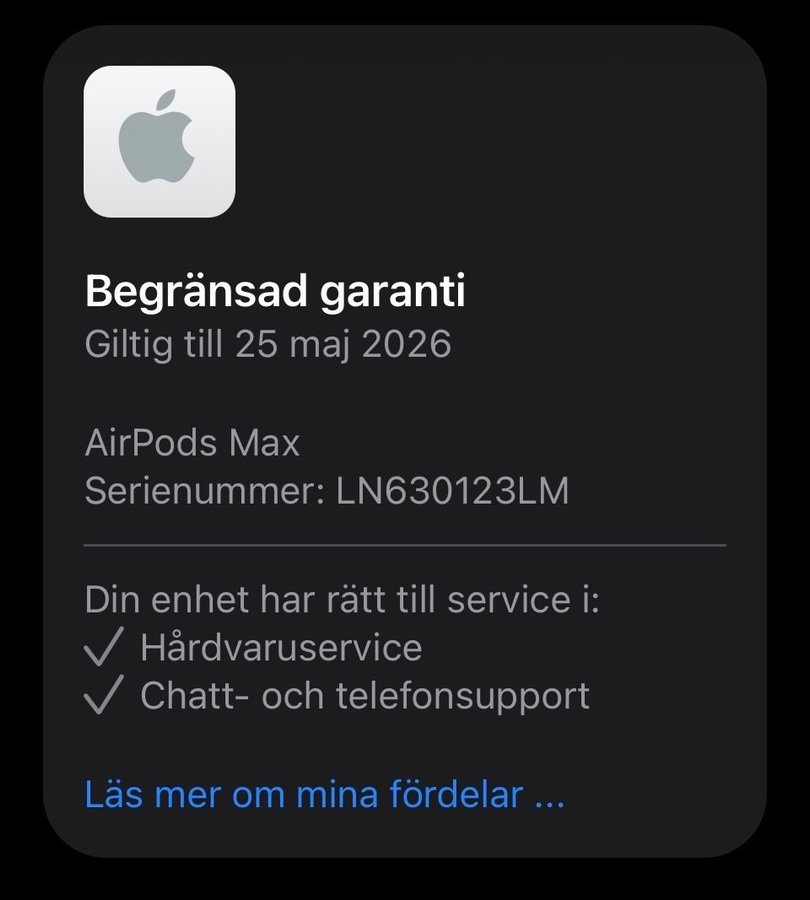The width and height of the screenshot is (810, 900).
Task: Open the "Läs mer om mina fördelar" link
Action: click(325, 795)
